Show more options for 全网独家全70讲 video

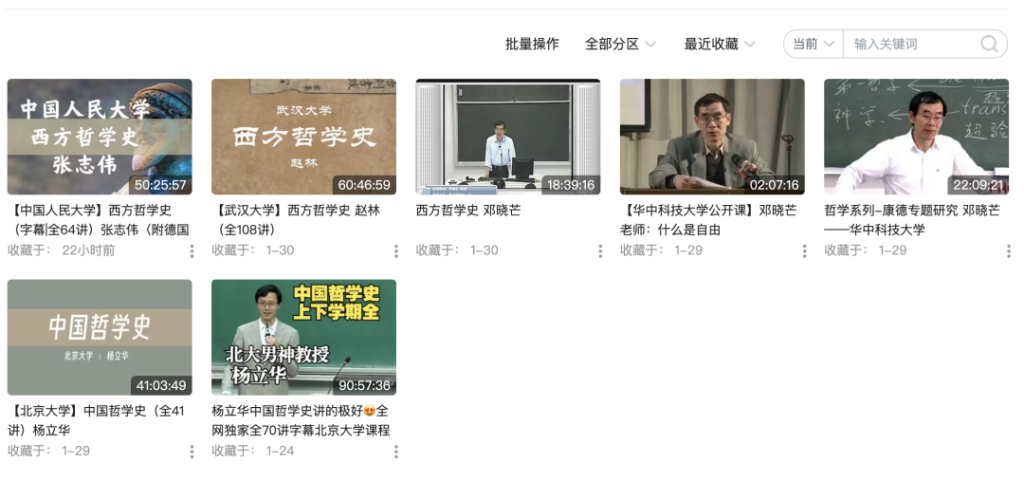tap(396, 451)
